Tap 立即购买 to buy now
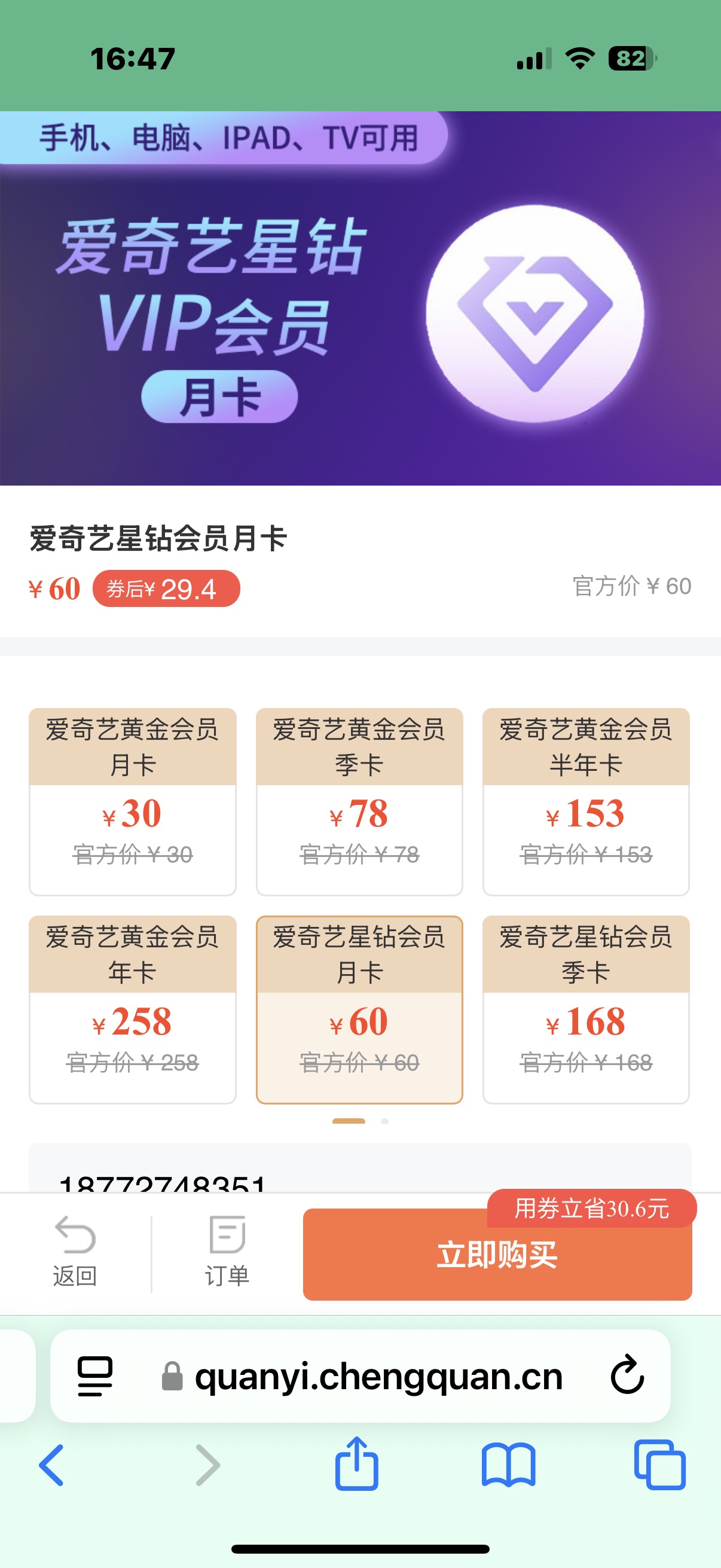The width and height of the screenshot is (721, 1568). [497, 1254]
